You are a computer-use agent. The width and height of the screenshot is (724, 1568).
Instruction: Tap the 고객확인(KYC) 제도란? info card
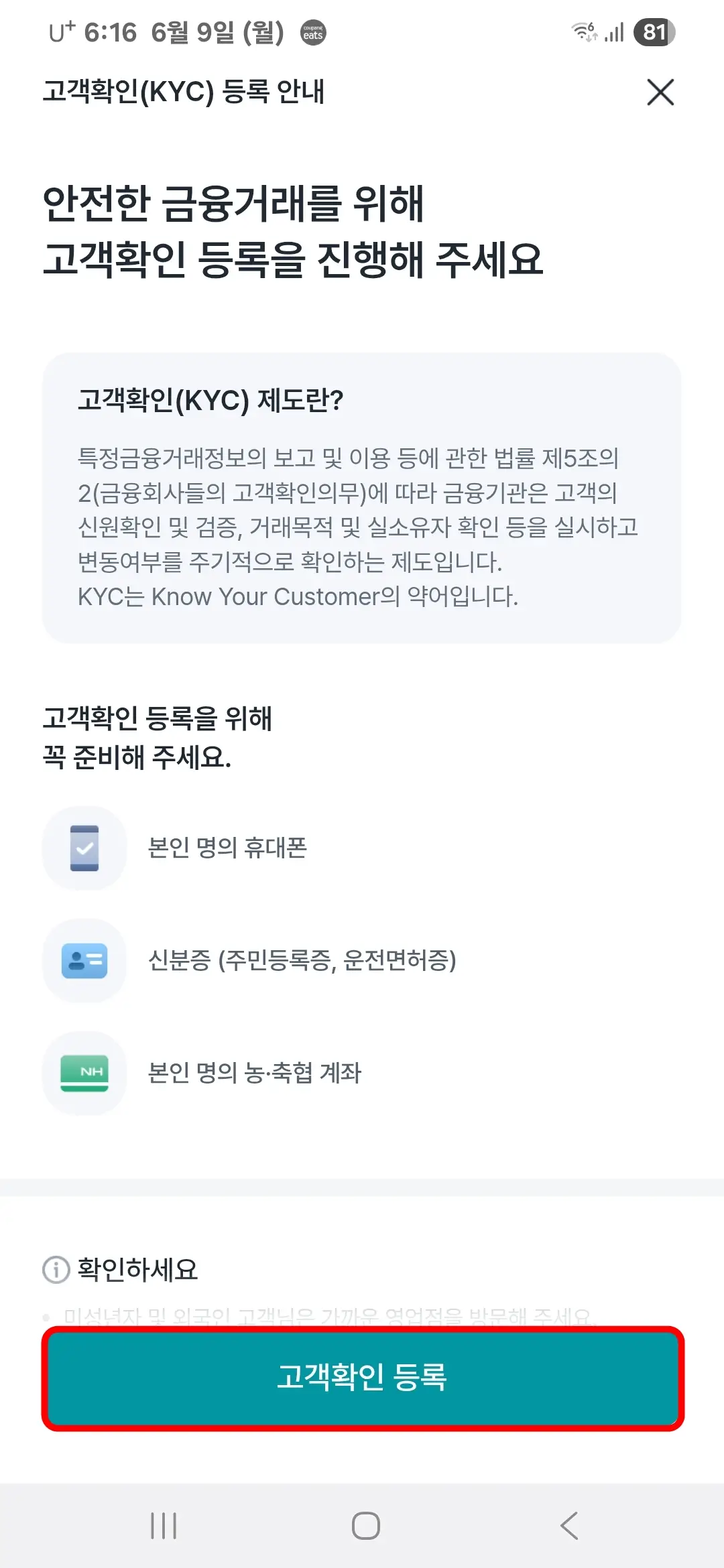[362, 496]
